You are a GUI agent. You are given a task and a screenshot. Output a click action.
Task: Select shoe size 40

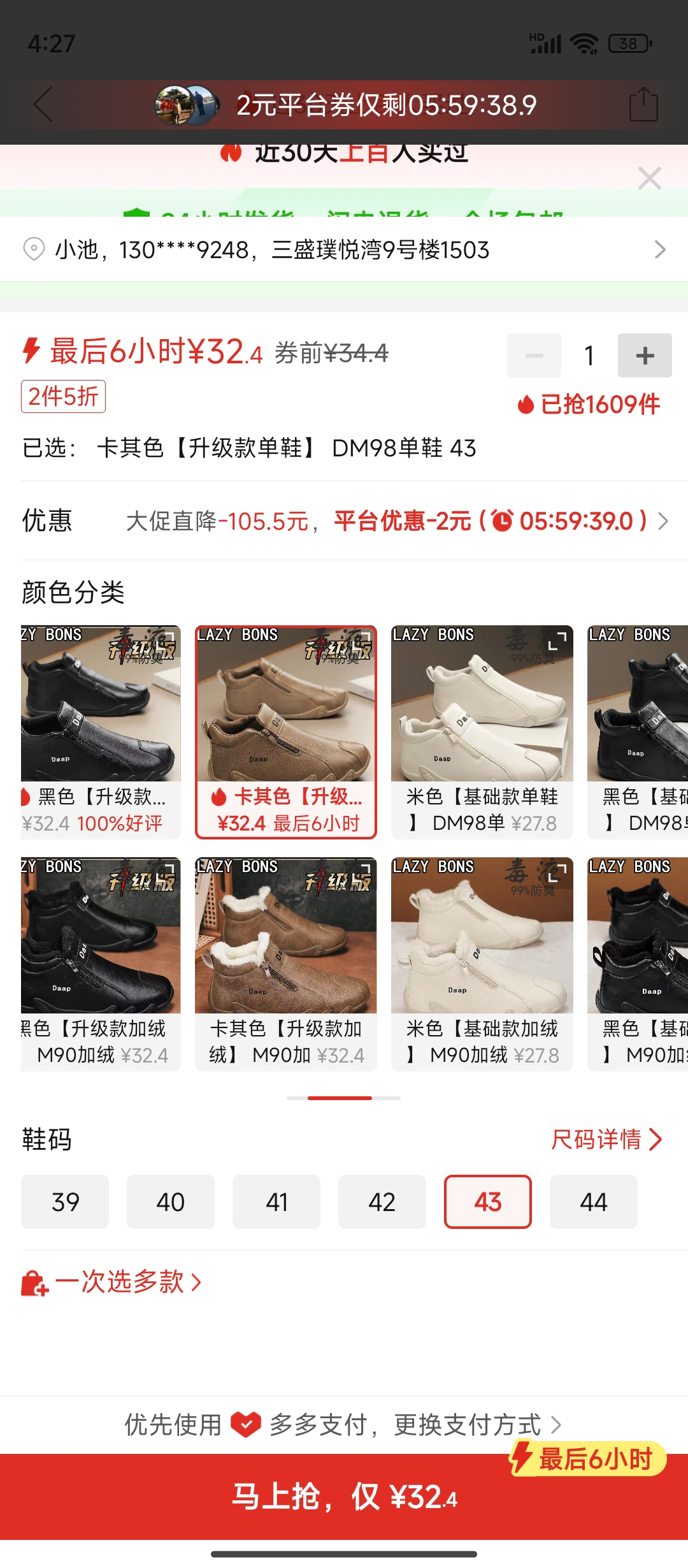(171, 1201)
